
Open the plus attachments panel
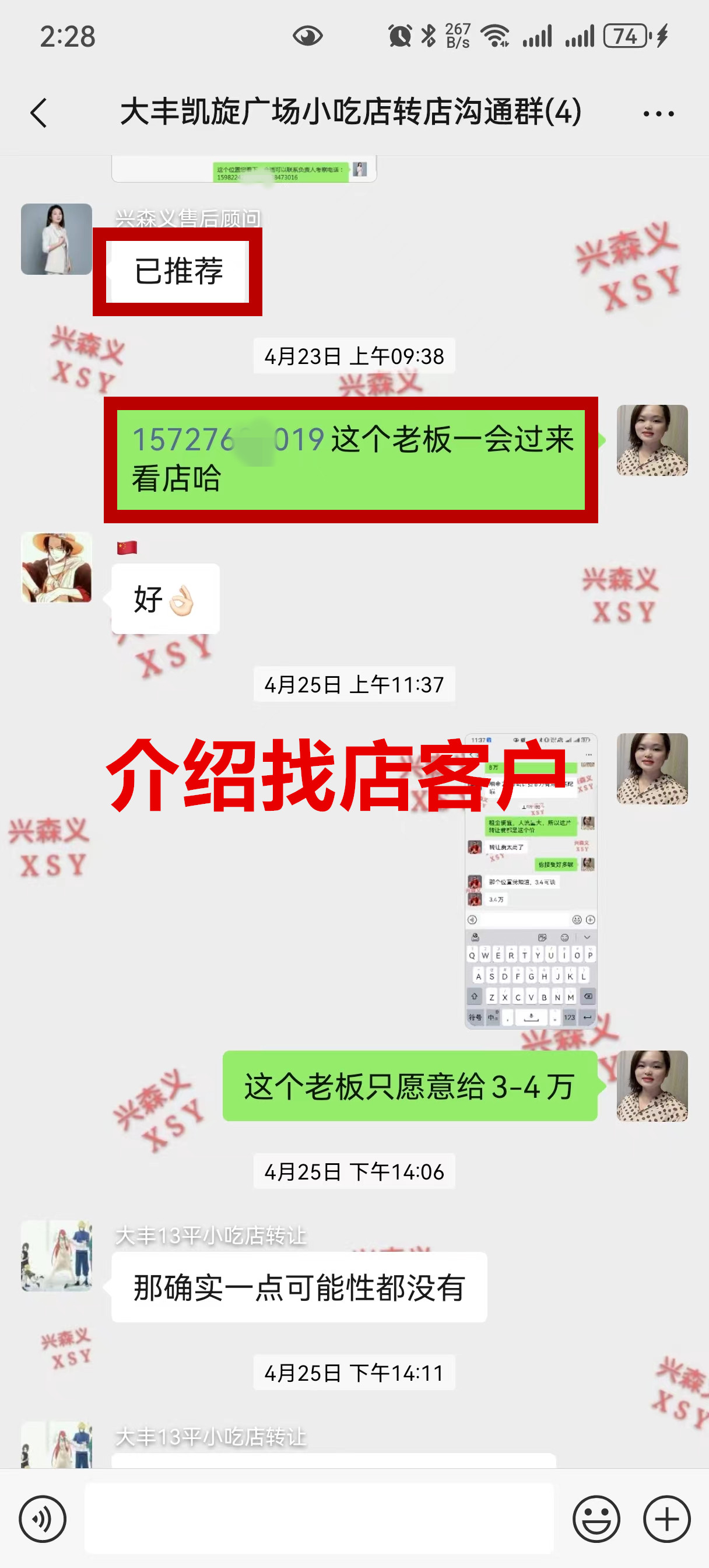tap(666, 1518)
